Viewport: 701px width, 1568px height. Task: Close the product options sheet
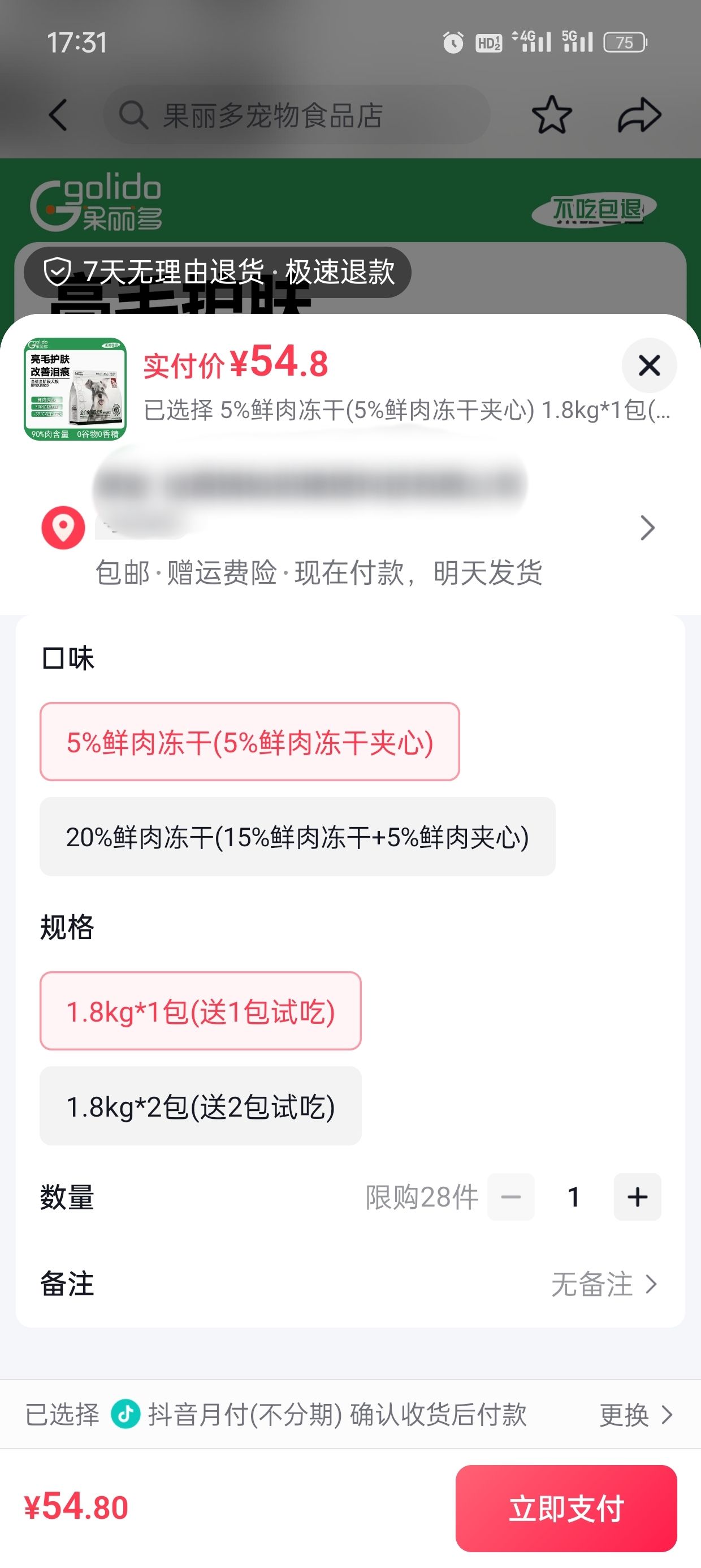click(648, 365)
